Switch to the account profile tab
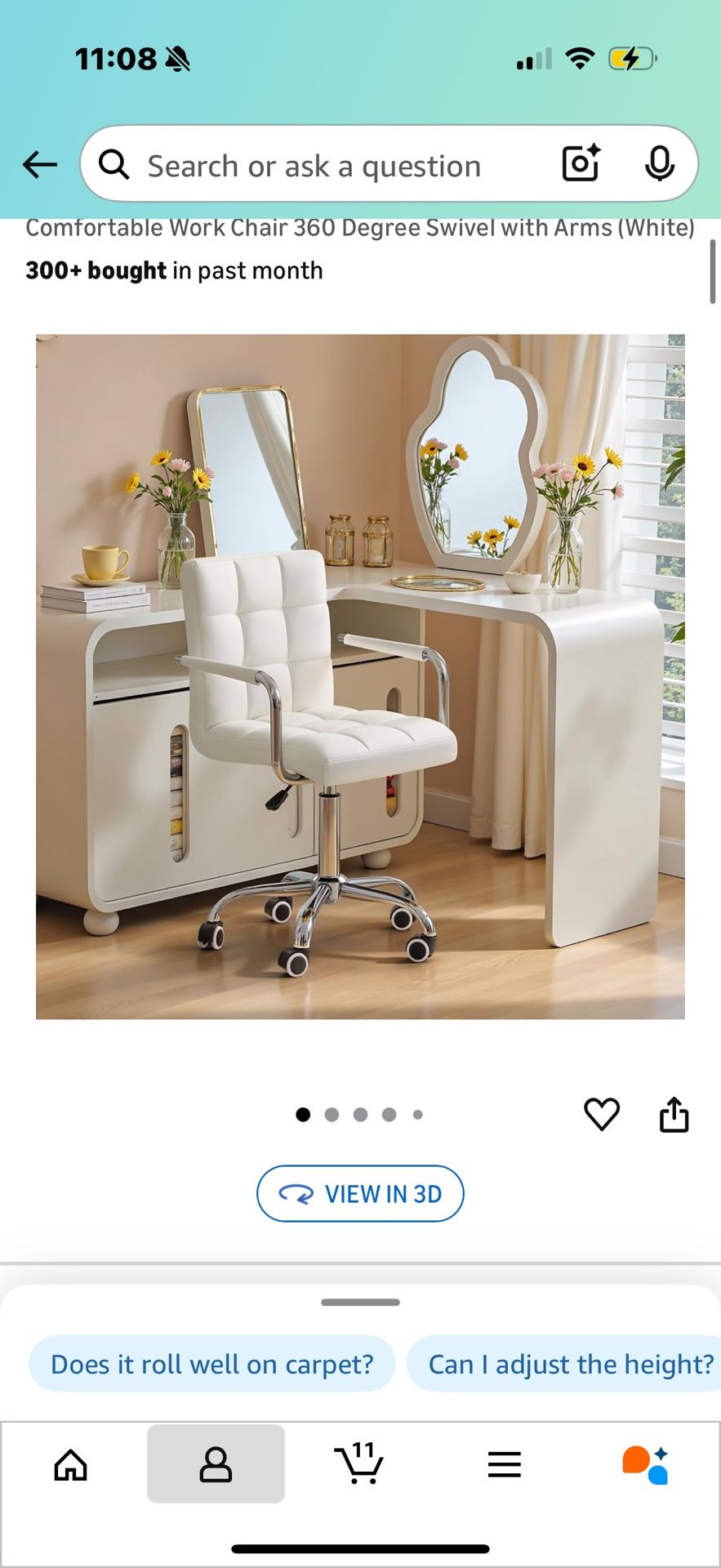This screenshot has width=721, height=1568. coord(216,1464)
